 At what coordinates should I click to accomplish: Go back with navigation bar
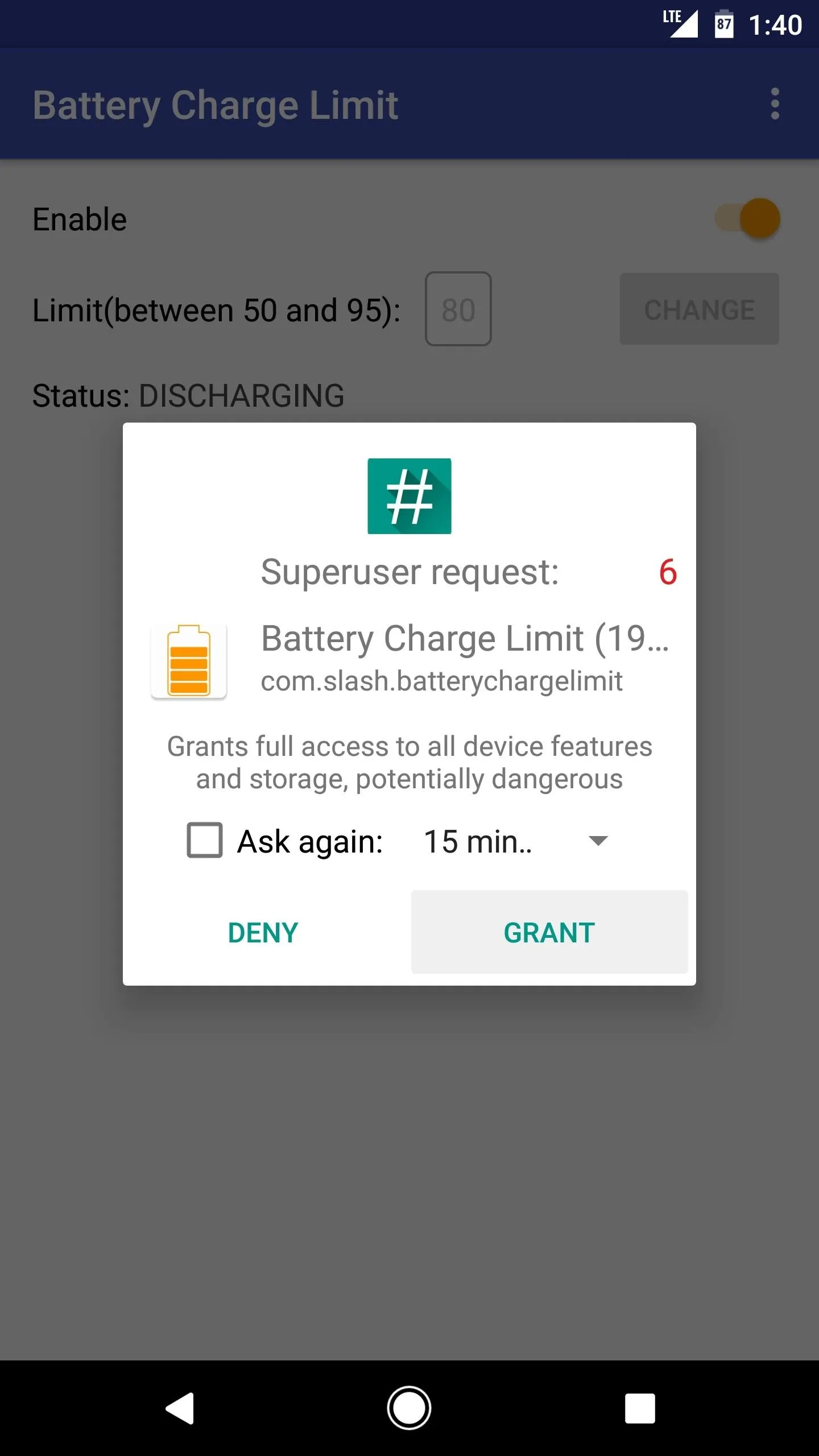(180, 1408)
